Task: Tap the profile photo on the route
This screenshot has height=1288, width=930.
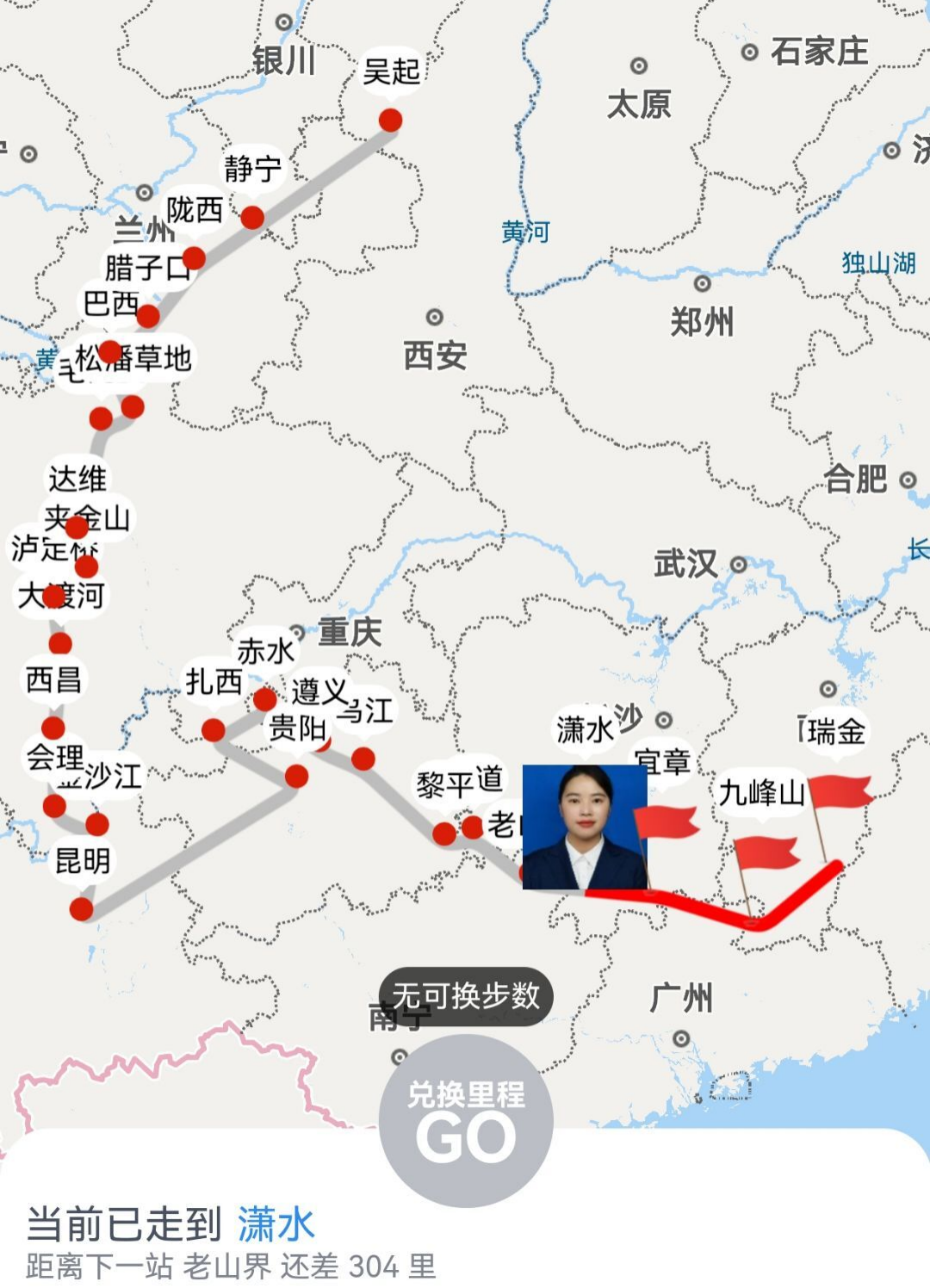Action: pyautogui.click(x=585, y=827)
